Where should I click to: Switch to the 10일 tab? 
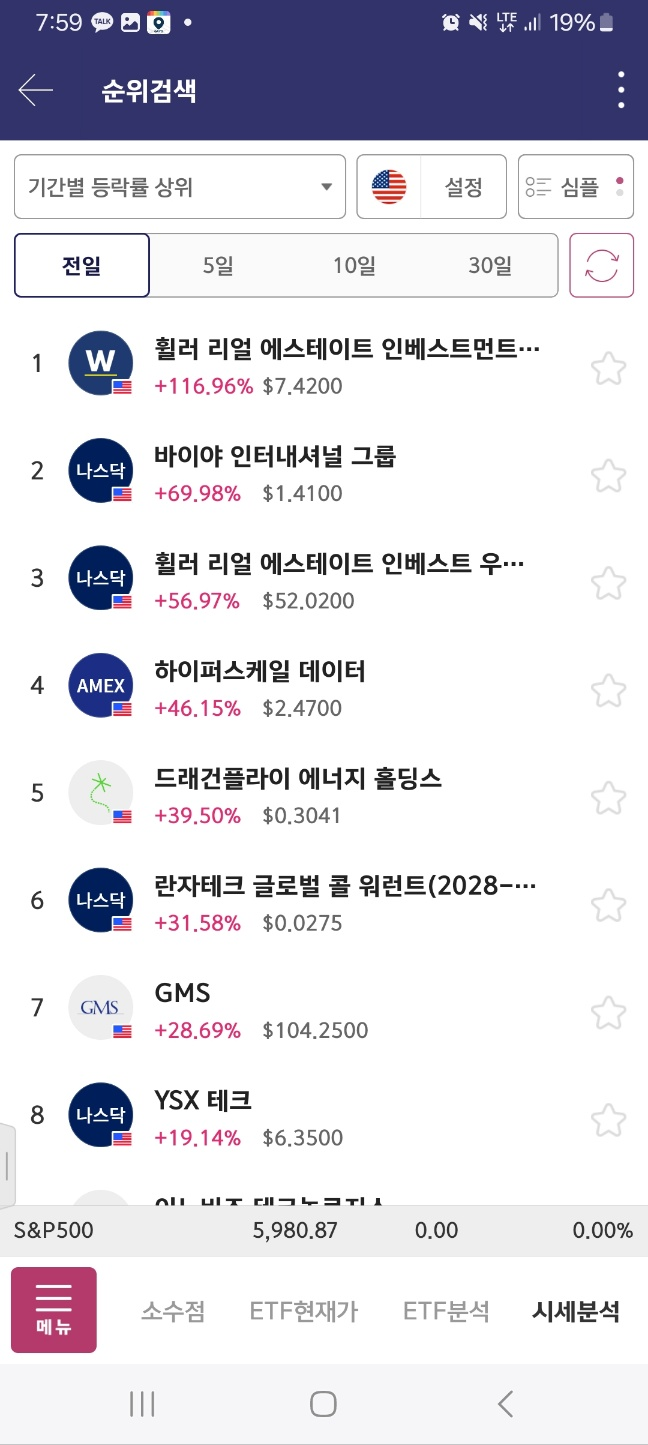354,265
